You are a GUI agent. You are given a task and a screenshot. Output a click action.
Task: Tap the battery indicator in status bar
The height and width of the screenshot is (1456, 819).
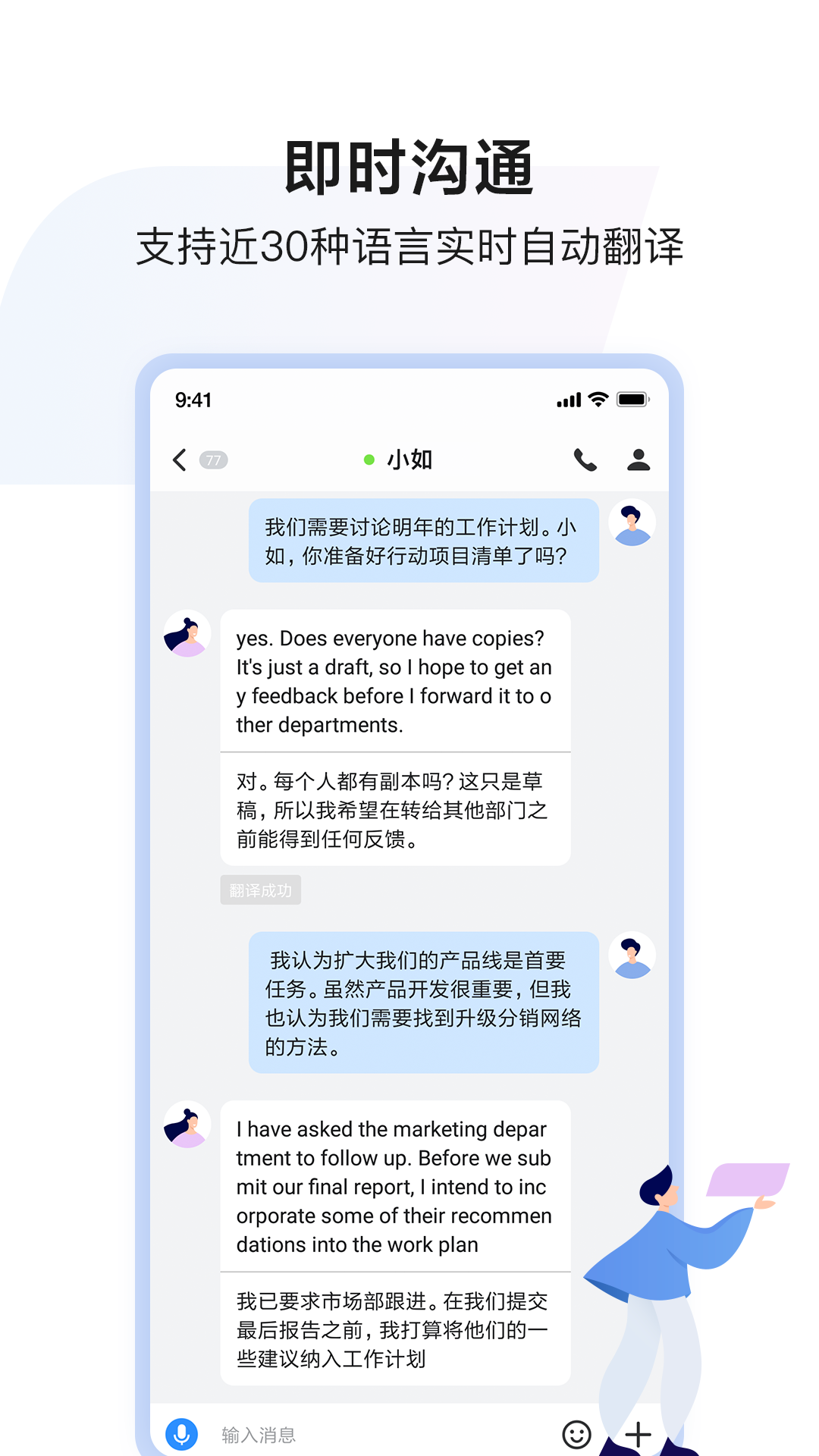(632, 398)
